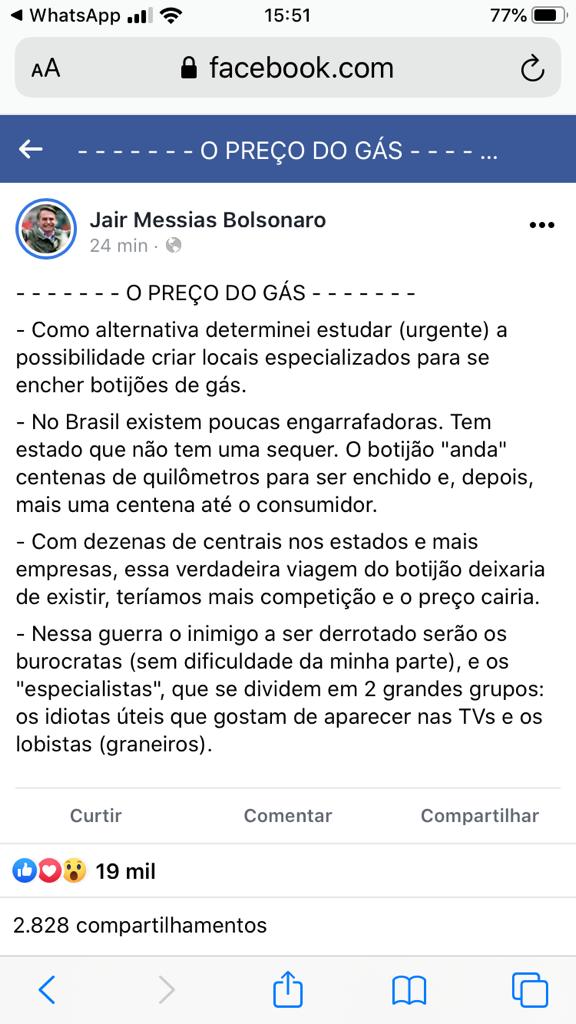
Task: Open Safari bookmarks
Action: (x=409, y=991)
